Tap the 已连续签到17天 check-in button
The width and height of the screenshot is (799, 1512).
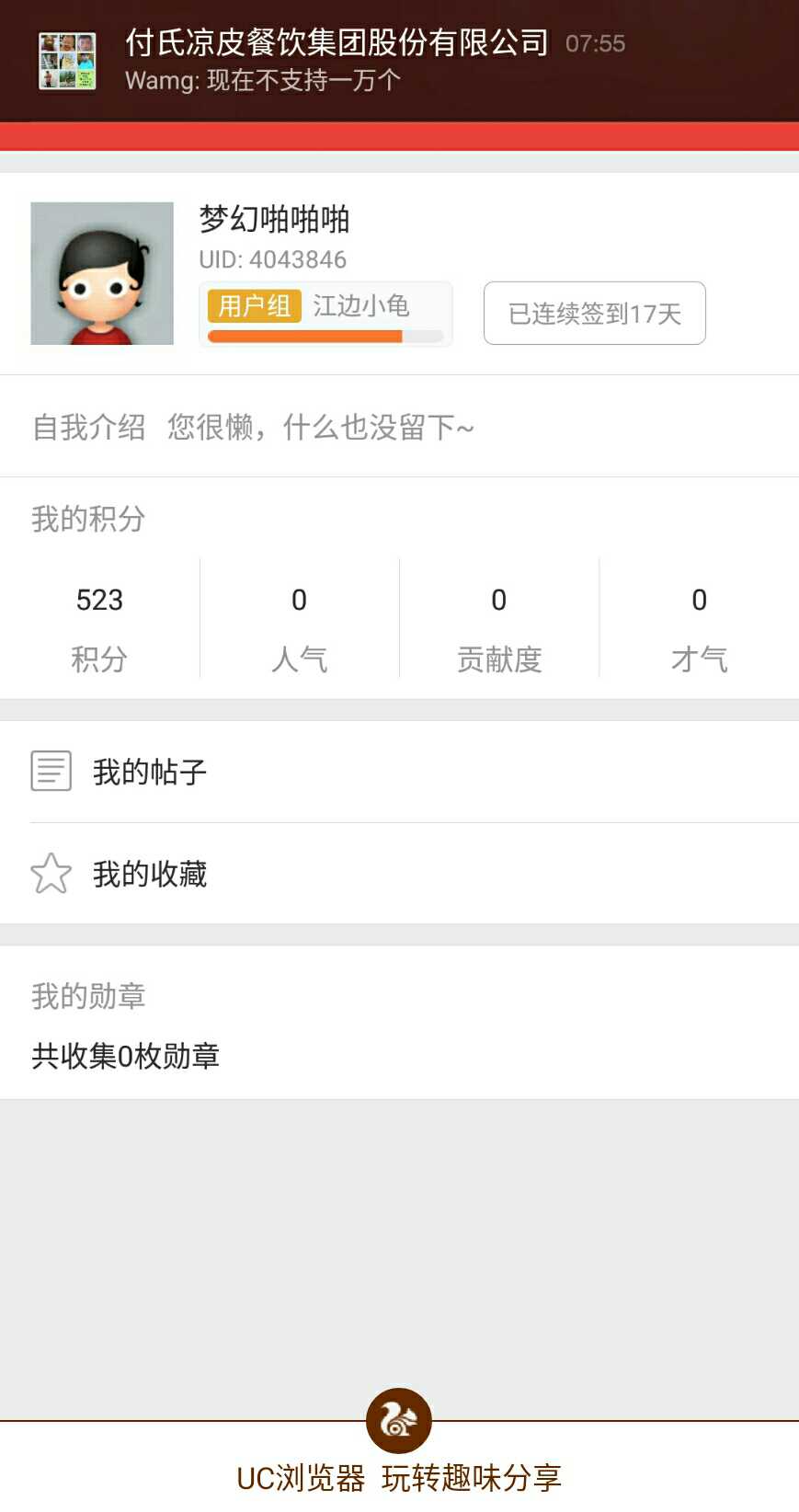(x=594, y=313)
